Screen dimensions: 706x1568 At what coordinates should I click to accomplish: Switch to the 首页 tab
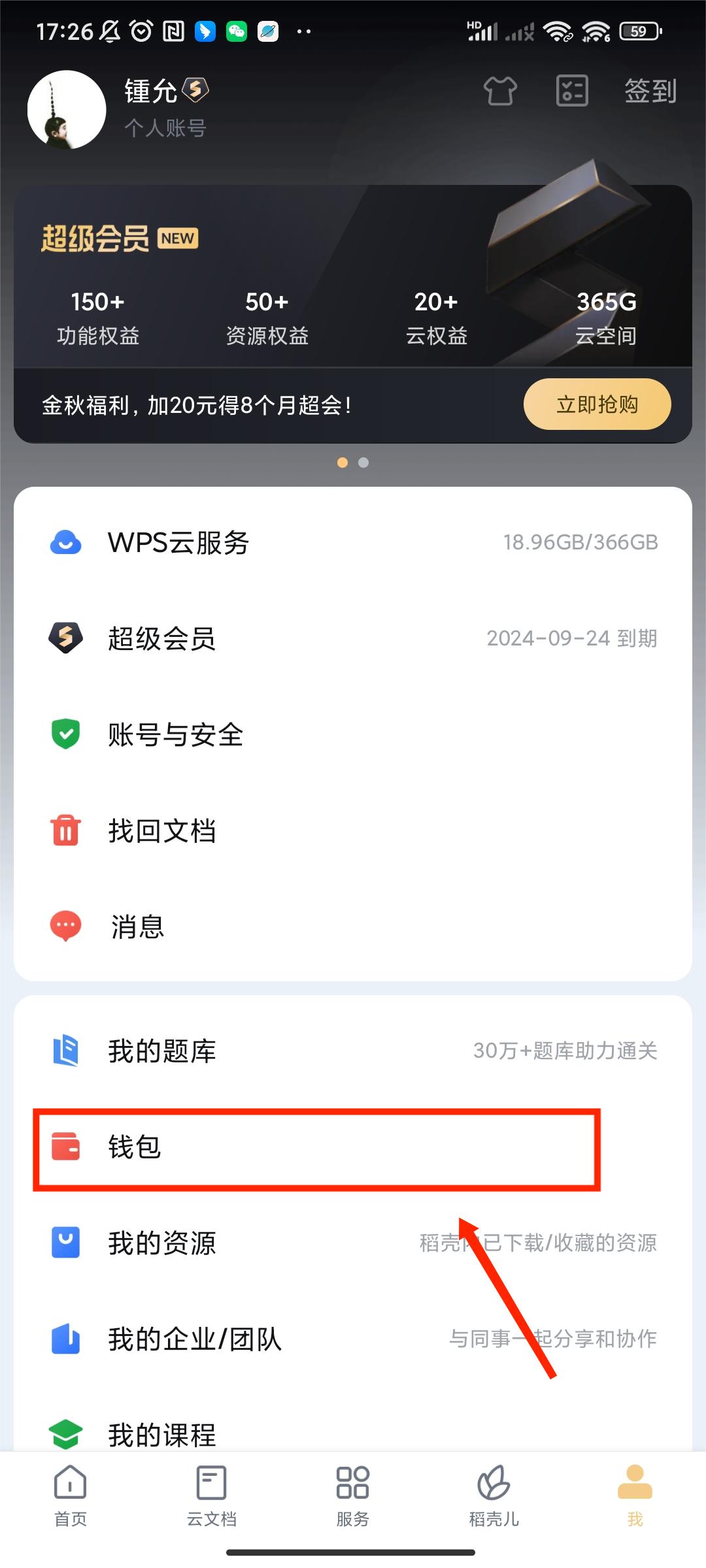click(x=71, y=1496)
